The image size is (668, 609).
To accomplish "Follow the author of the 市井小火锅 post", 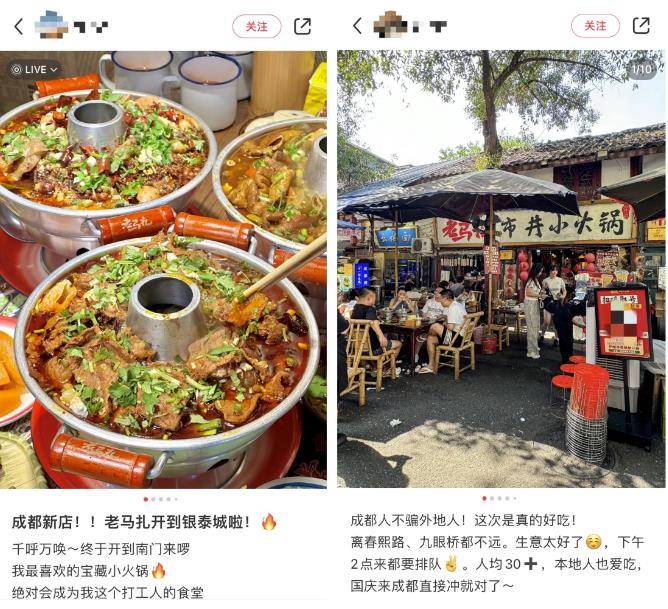I will 595,27.
